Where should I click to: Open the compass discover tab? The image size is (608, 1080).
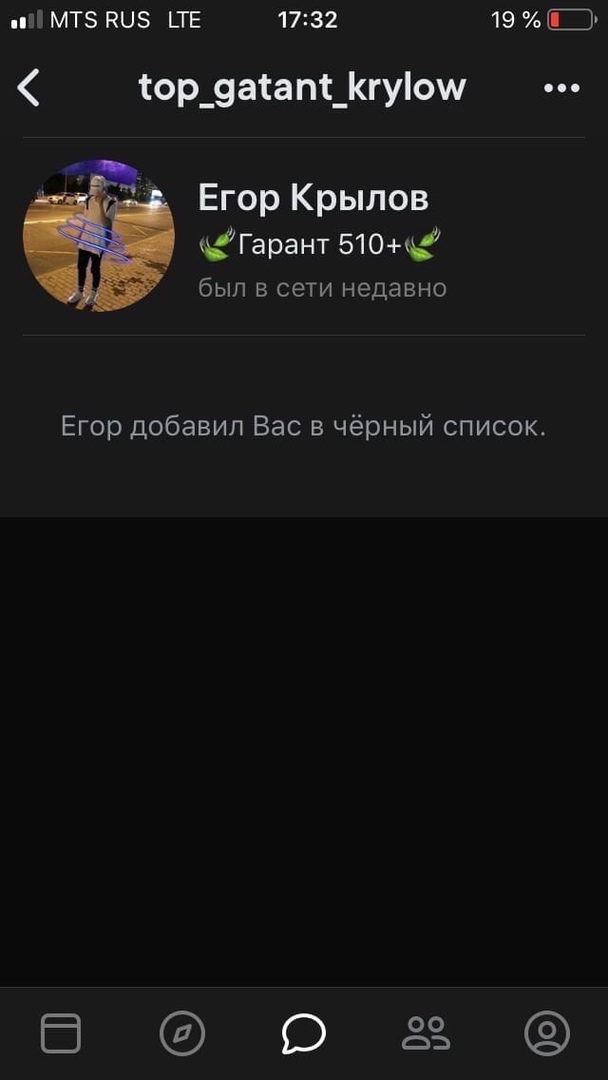click(182, 1033)
